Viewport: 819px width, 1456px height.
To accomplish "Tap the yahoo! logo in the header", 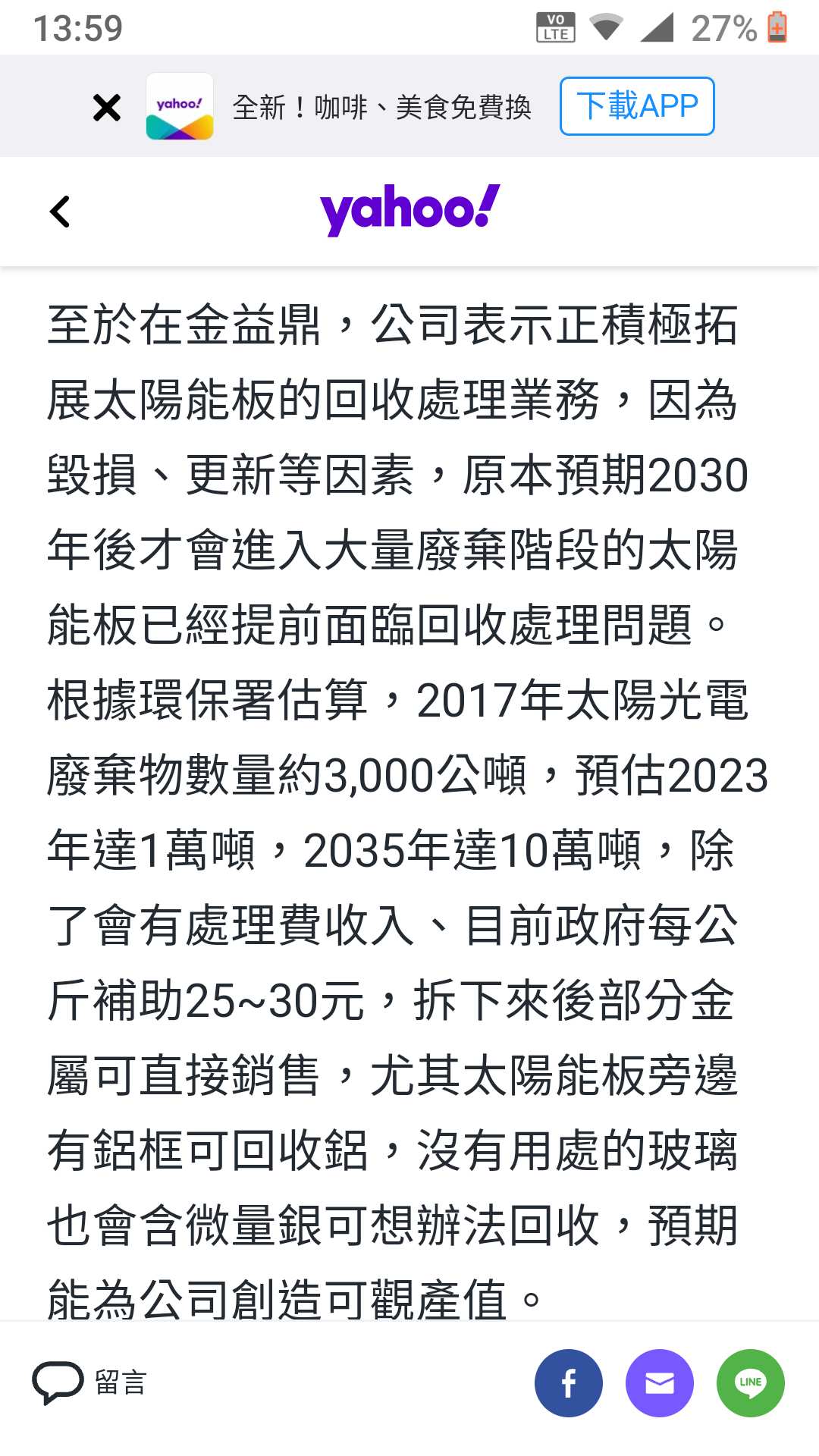I will pos(409,210).
